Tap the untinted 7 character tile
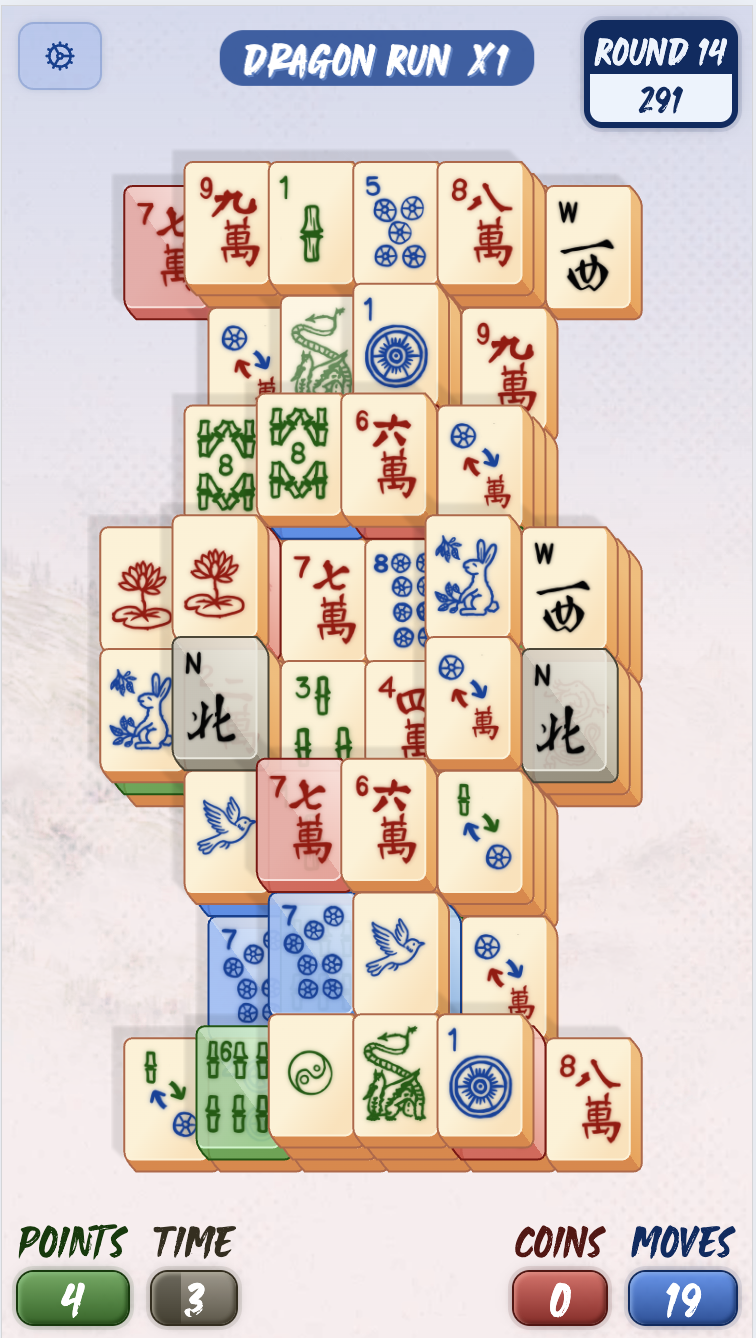Viewport: 756px width, 1338px height. [x=323, y=596]
